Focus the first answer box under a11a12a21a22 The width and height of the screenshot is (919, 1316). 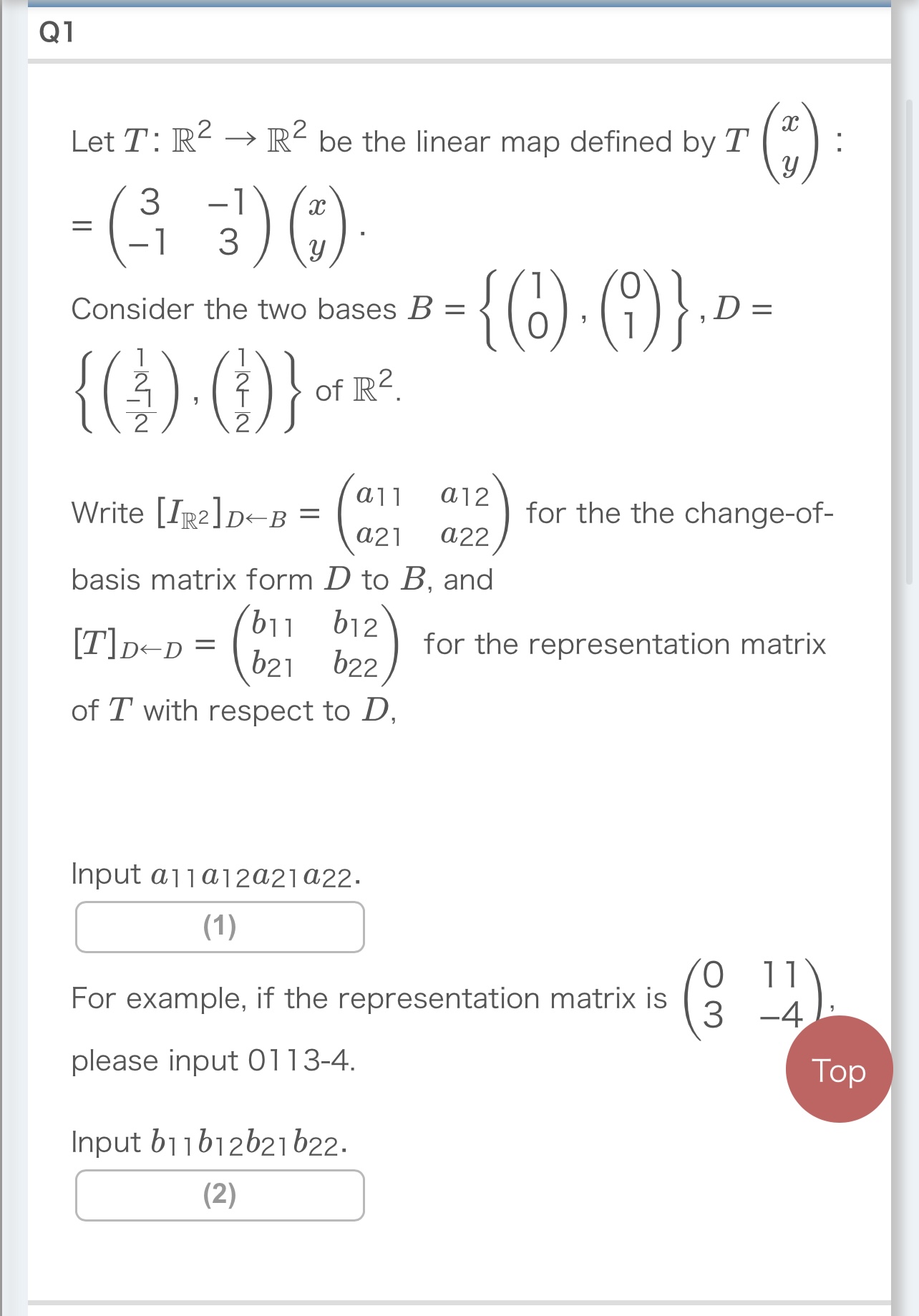tap(220, 926)
